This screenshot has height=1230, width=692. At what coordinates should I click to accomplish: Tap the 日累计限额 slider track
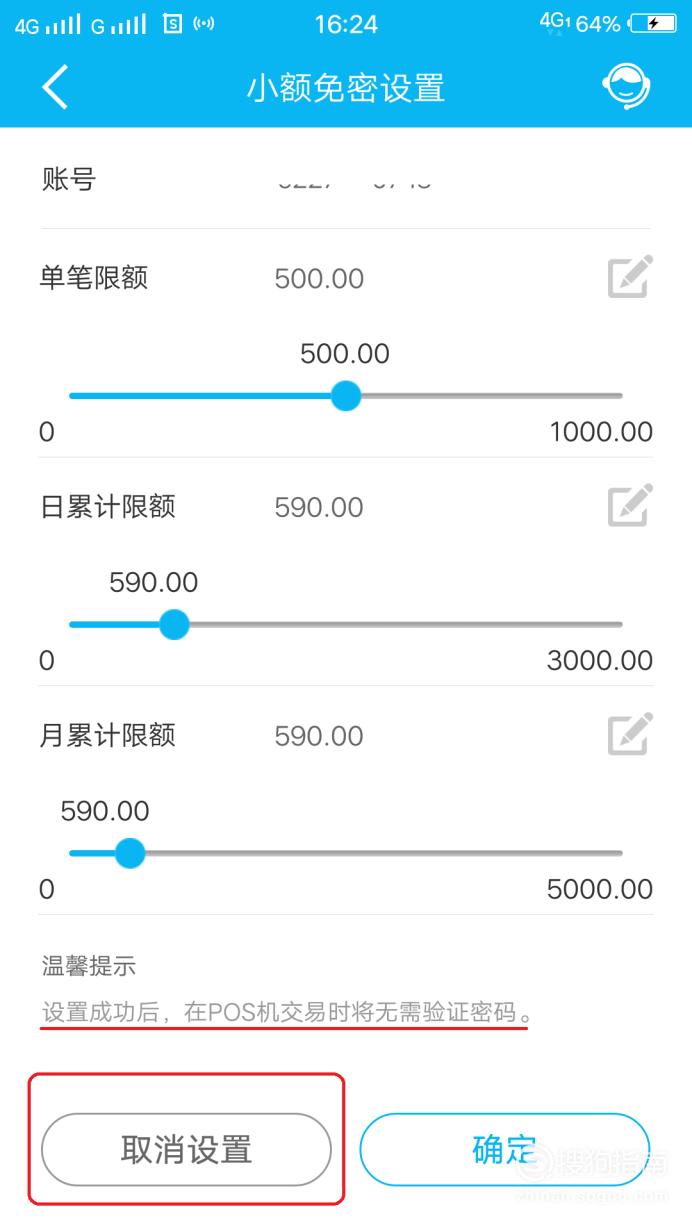click(346, 625)
